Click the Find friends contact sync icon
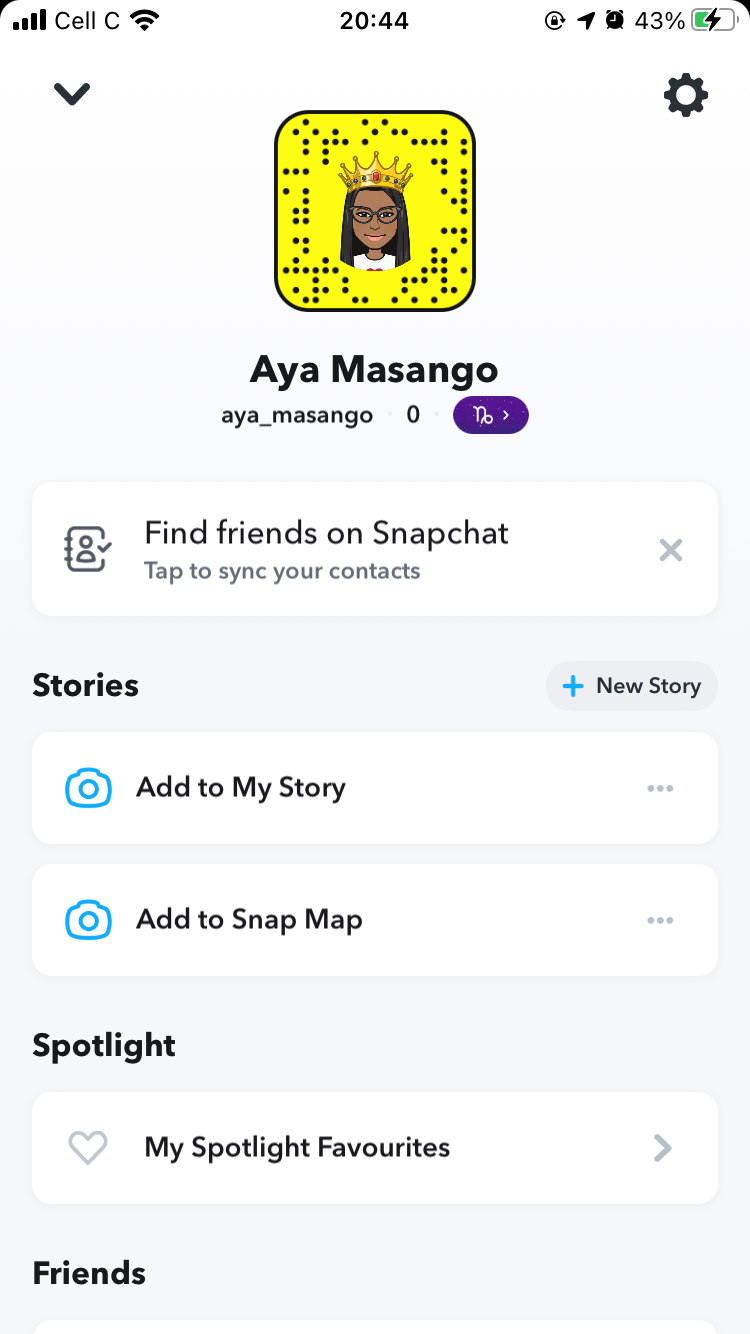Image resolution: width=750 pixels, height=1334 pixels. 86,549
